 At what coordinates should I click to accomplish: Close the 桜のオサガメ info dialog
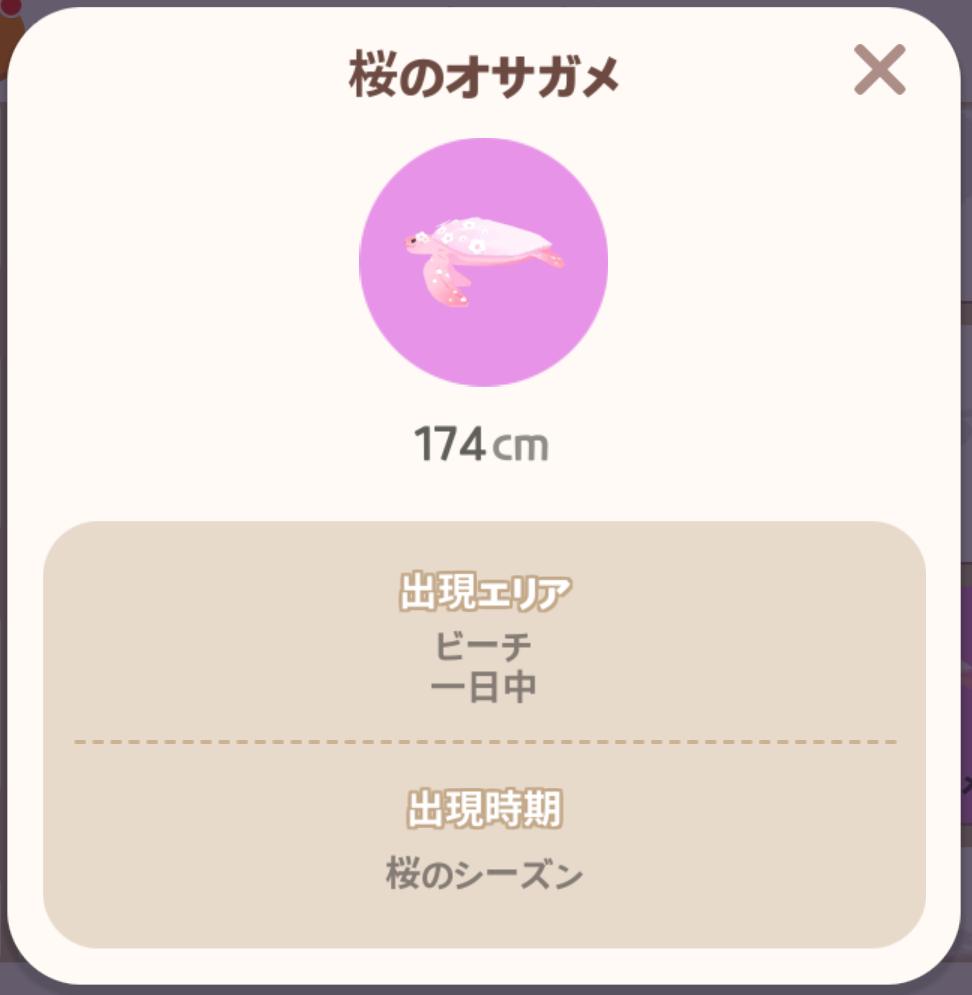(x=879, y=70)
